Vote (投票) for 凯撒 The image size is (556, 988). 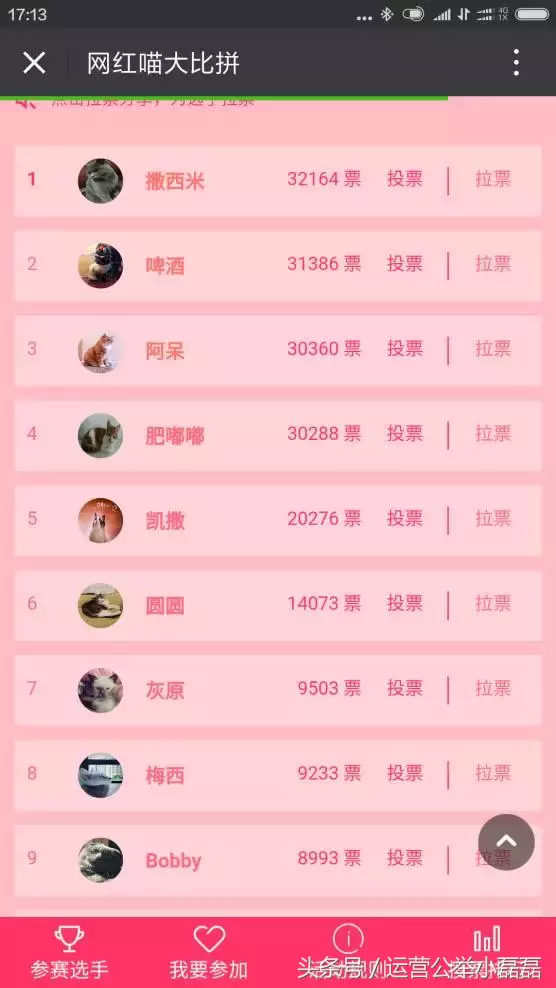click(405, 519)
